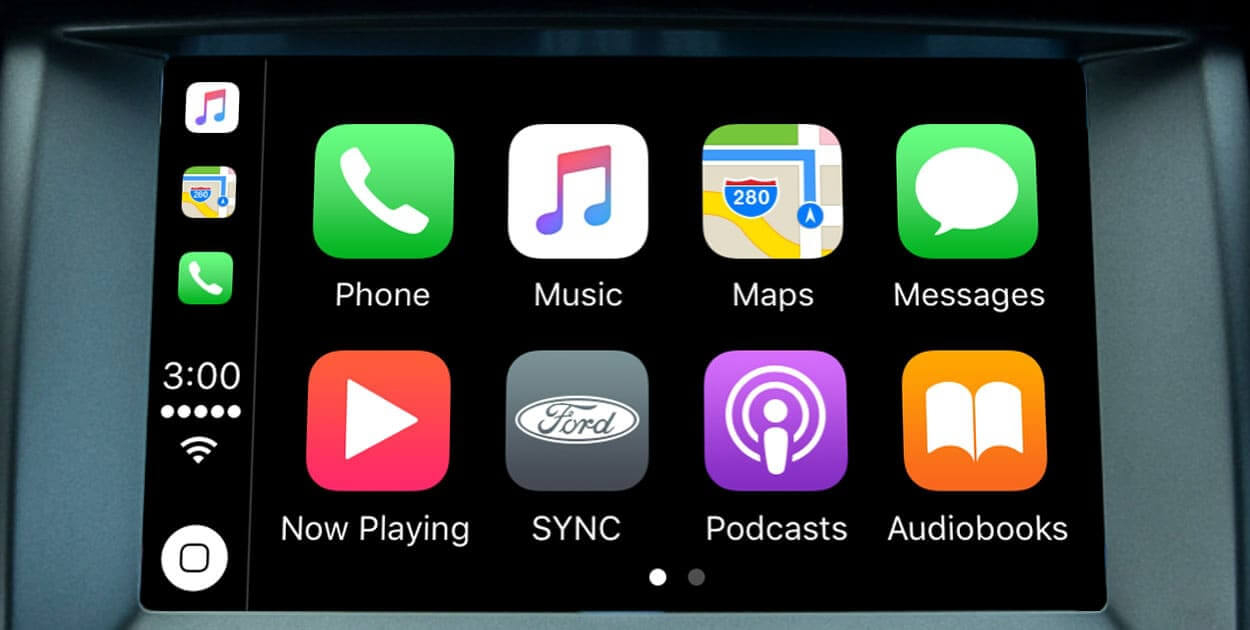Open the Now Playing screen

point(378,420)
